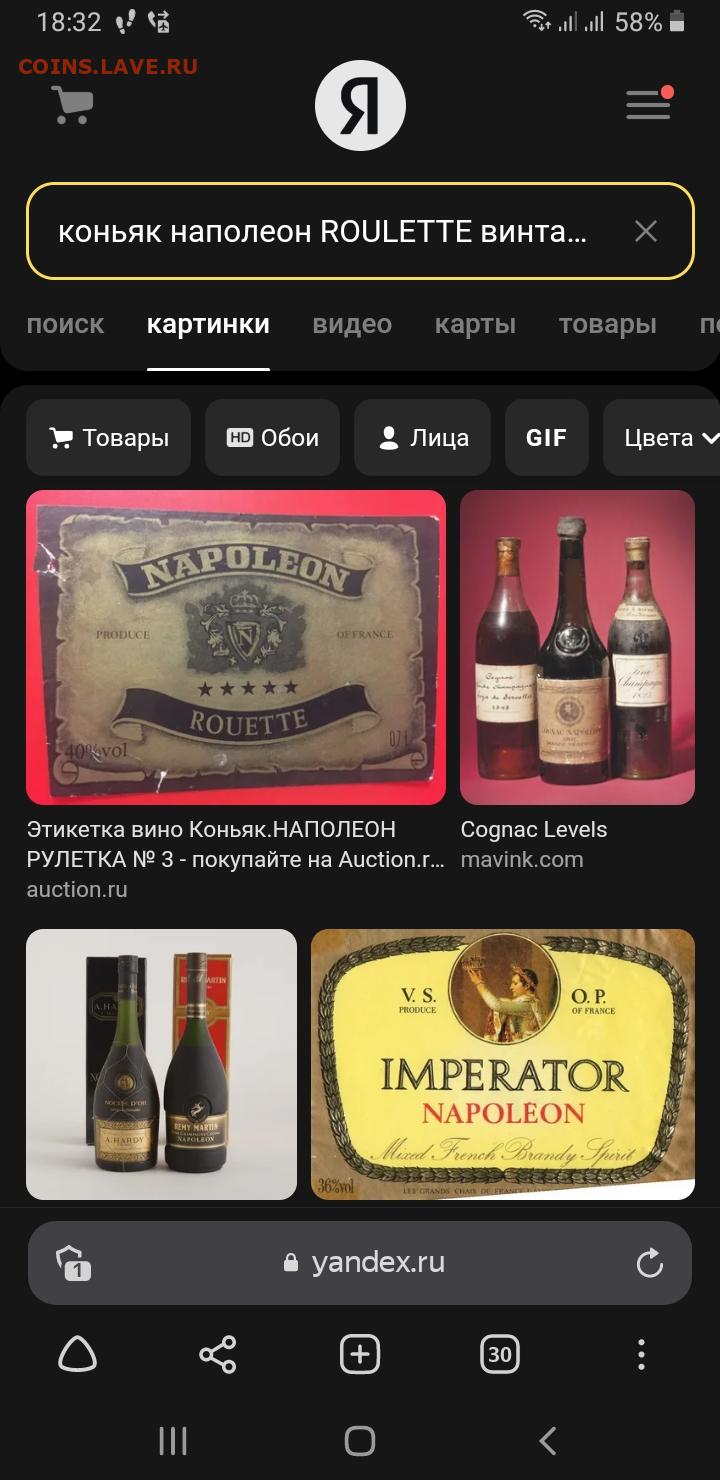The height and width of the screenshot is (1480, 720).
Task: Open the browser tabs counter showing 30
Action: pos(500,1355)
